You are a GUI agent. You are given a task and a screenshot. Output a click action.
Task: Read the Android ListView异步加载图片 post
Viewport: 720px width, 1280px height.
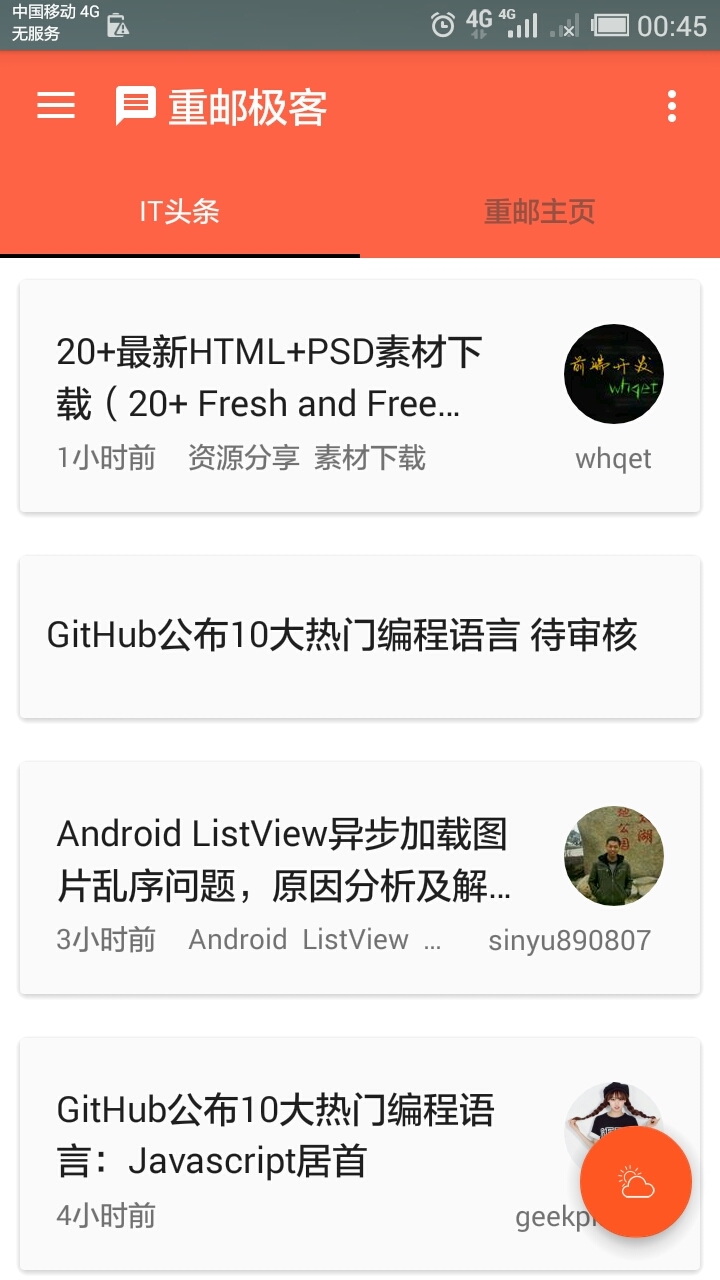(283, 860)
